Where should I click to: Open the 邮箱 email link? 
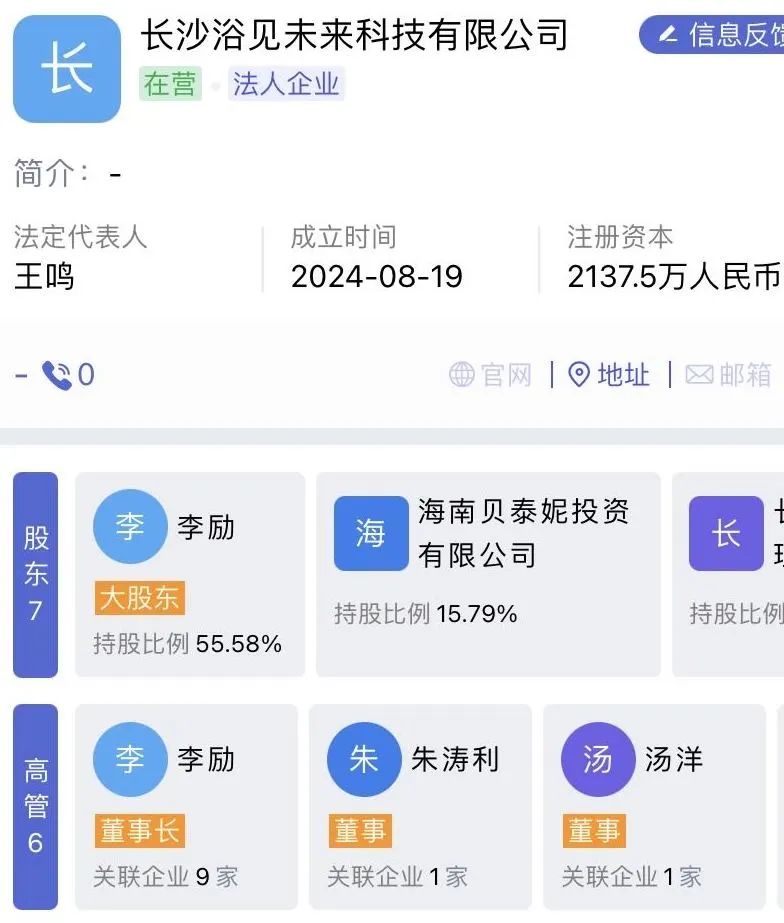(728, 375)
